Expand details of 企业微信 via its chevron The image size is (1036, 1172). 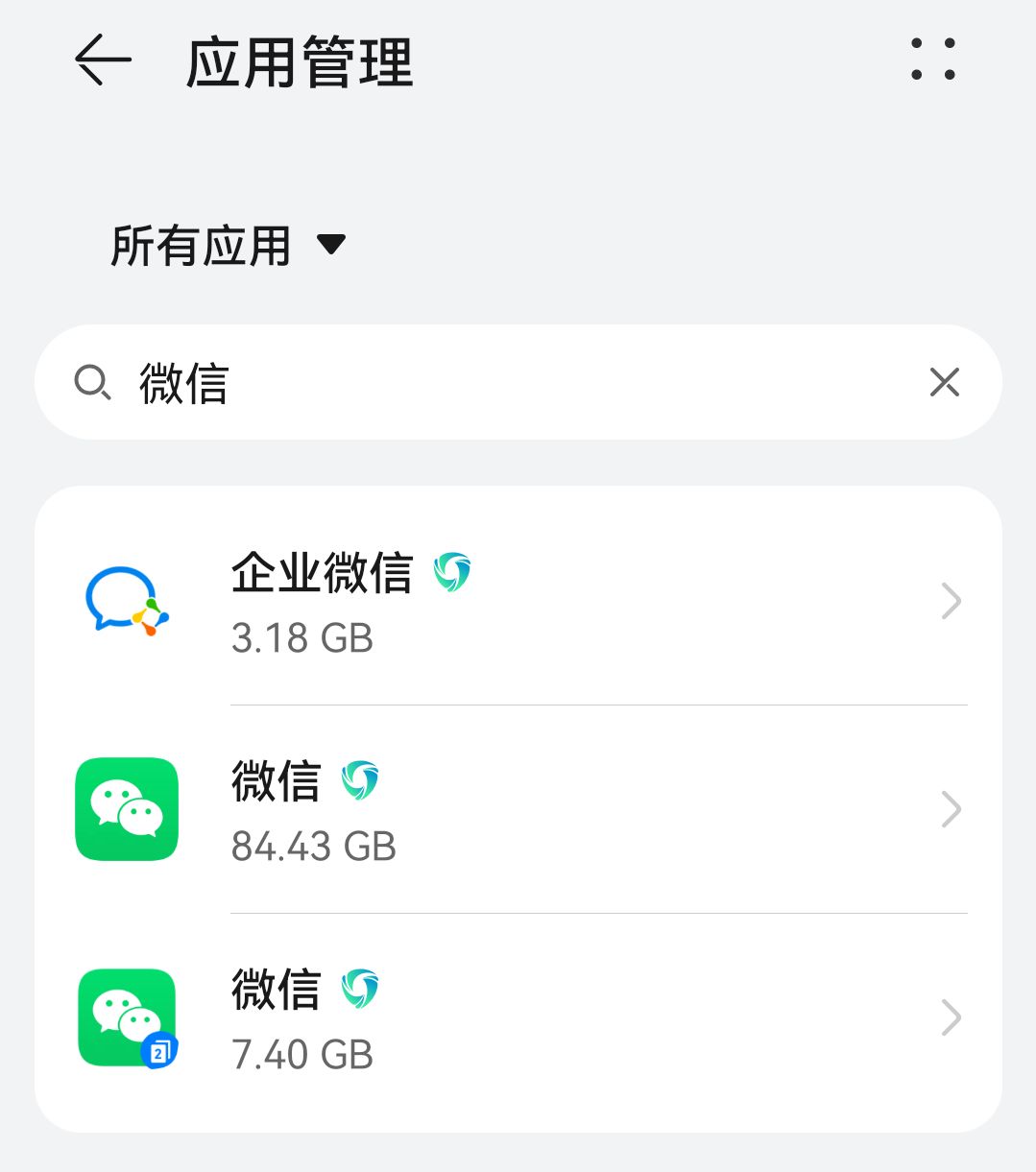[951, 601]
